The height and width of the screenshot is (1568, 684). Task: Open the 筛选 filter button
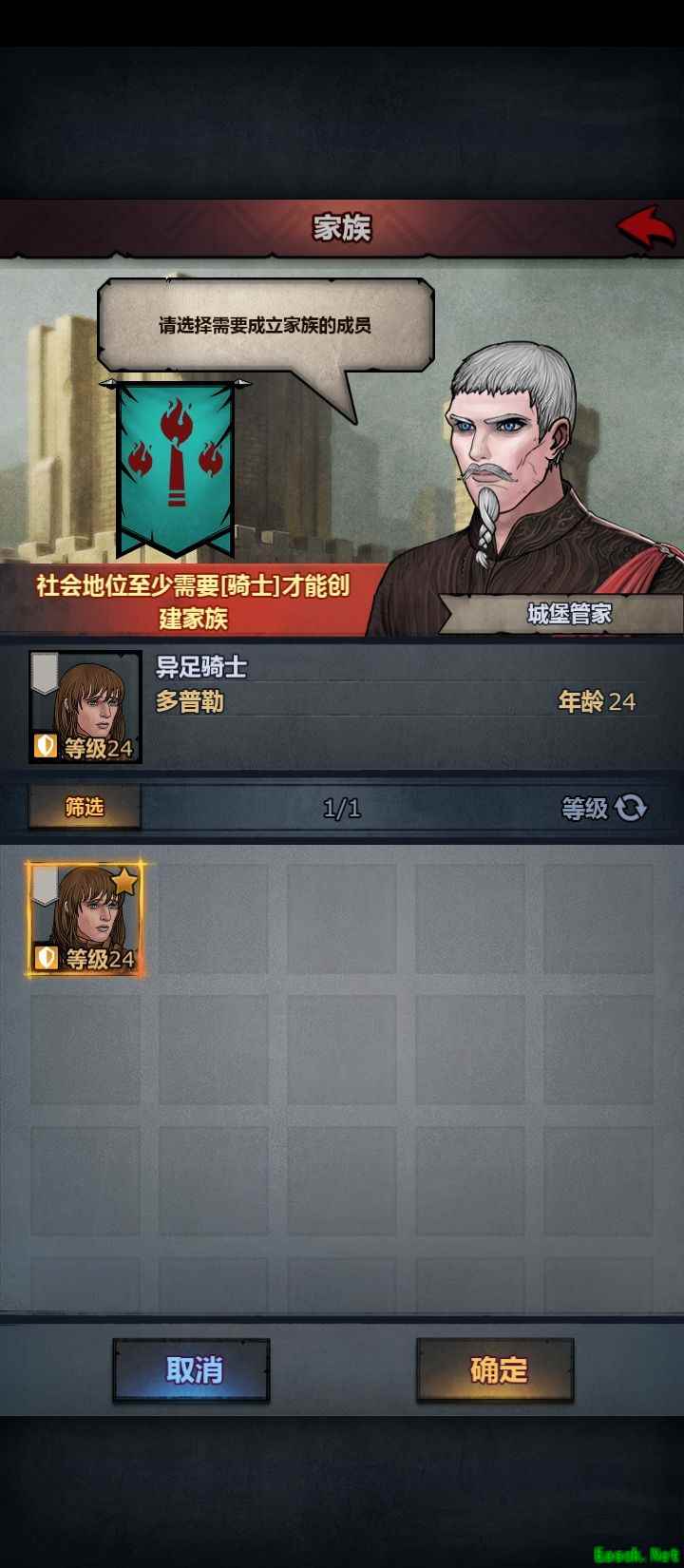[85, 808]
